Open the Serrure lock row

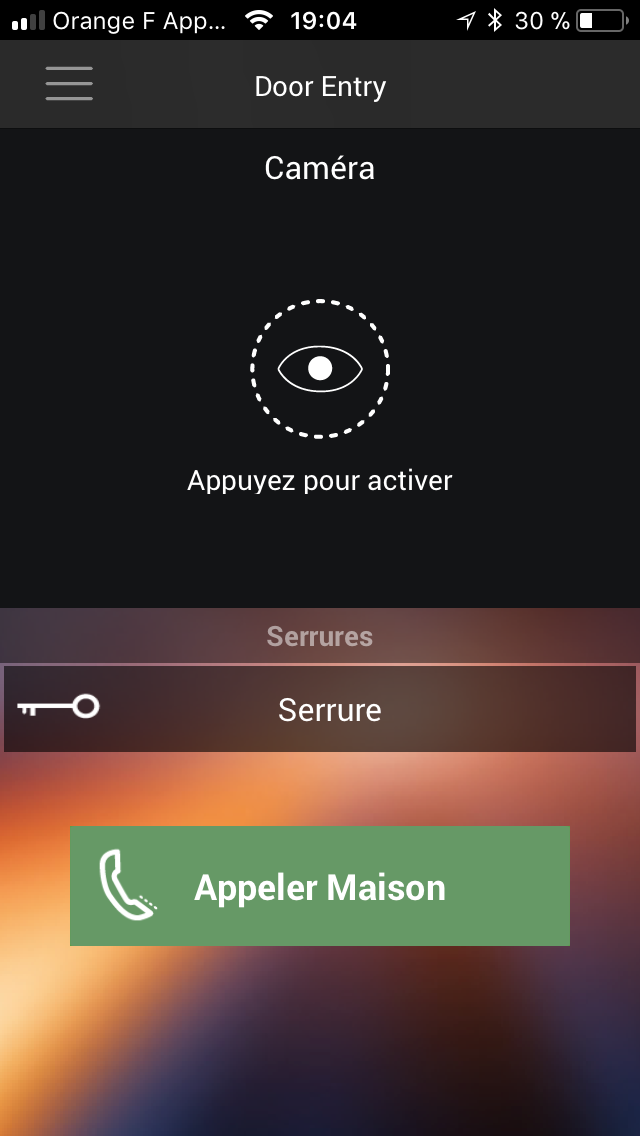pyautogui.click(x=320, y=709)
